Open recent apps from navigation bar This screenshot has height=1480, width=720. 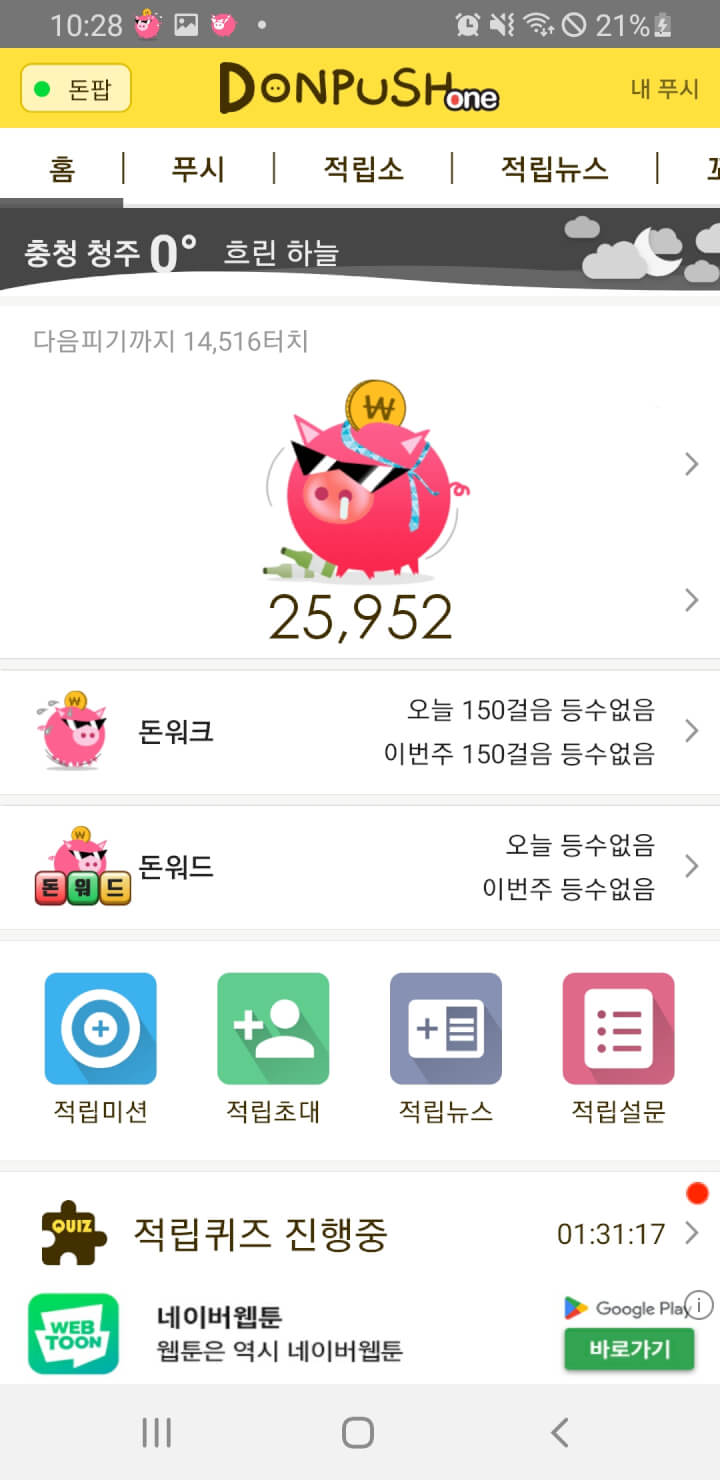tap(157, 1433)
